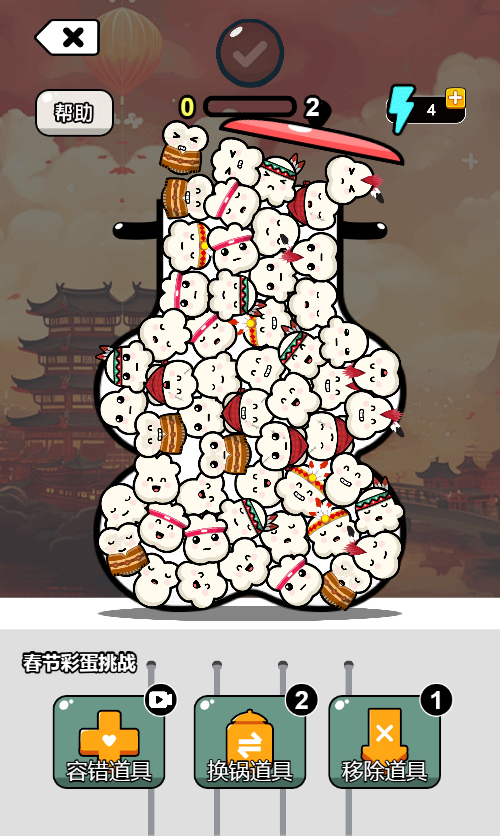Use the 移除道具 remove item
Viewport: 500px width, 836px height.
pos(384,741)
